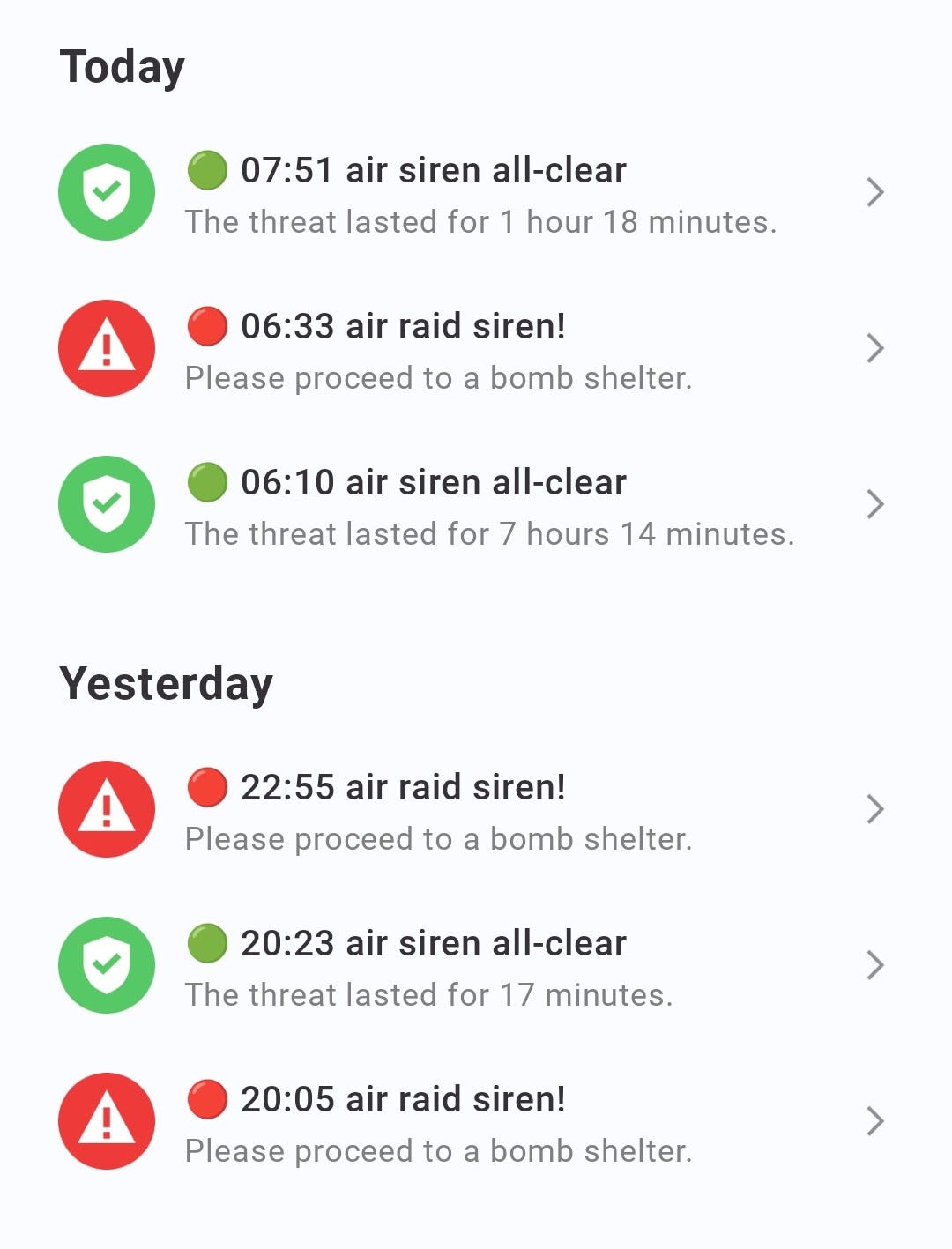
Task: View the 20:23 air siren all-clear entry
Action: pyautogui.click(x=476, y=966)
